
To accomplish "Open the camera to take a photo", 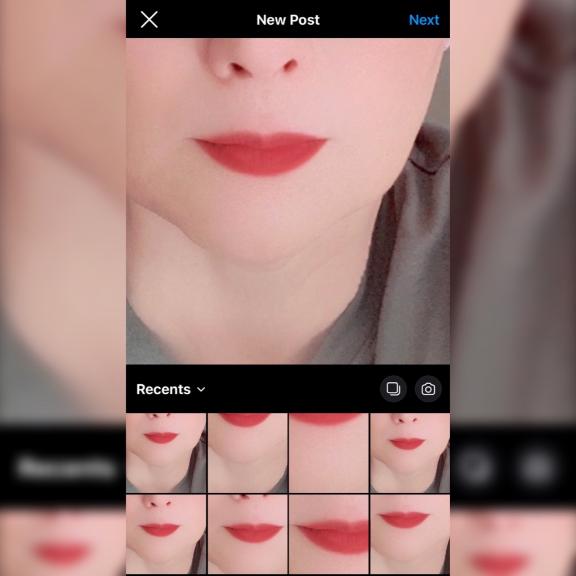I will 428,389.
